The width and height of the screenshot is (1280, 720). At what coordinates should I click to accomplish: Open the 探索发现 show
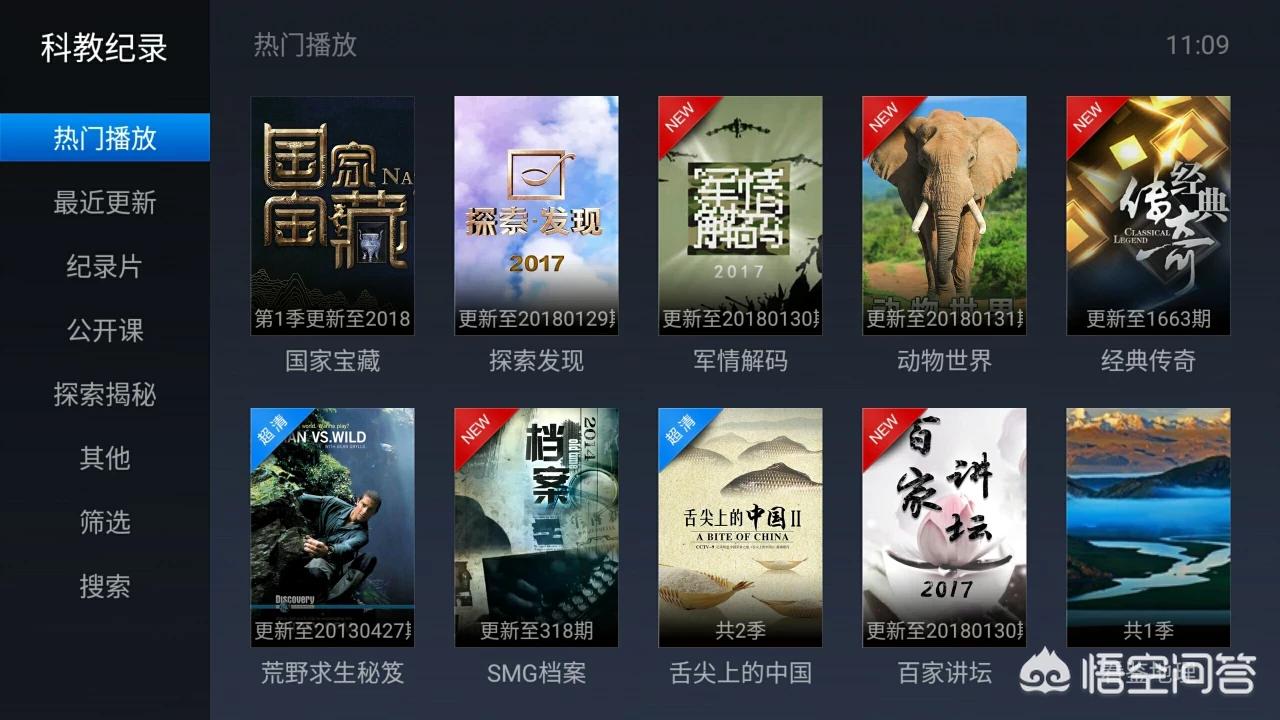point(536,215)
